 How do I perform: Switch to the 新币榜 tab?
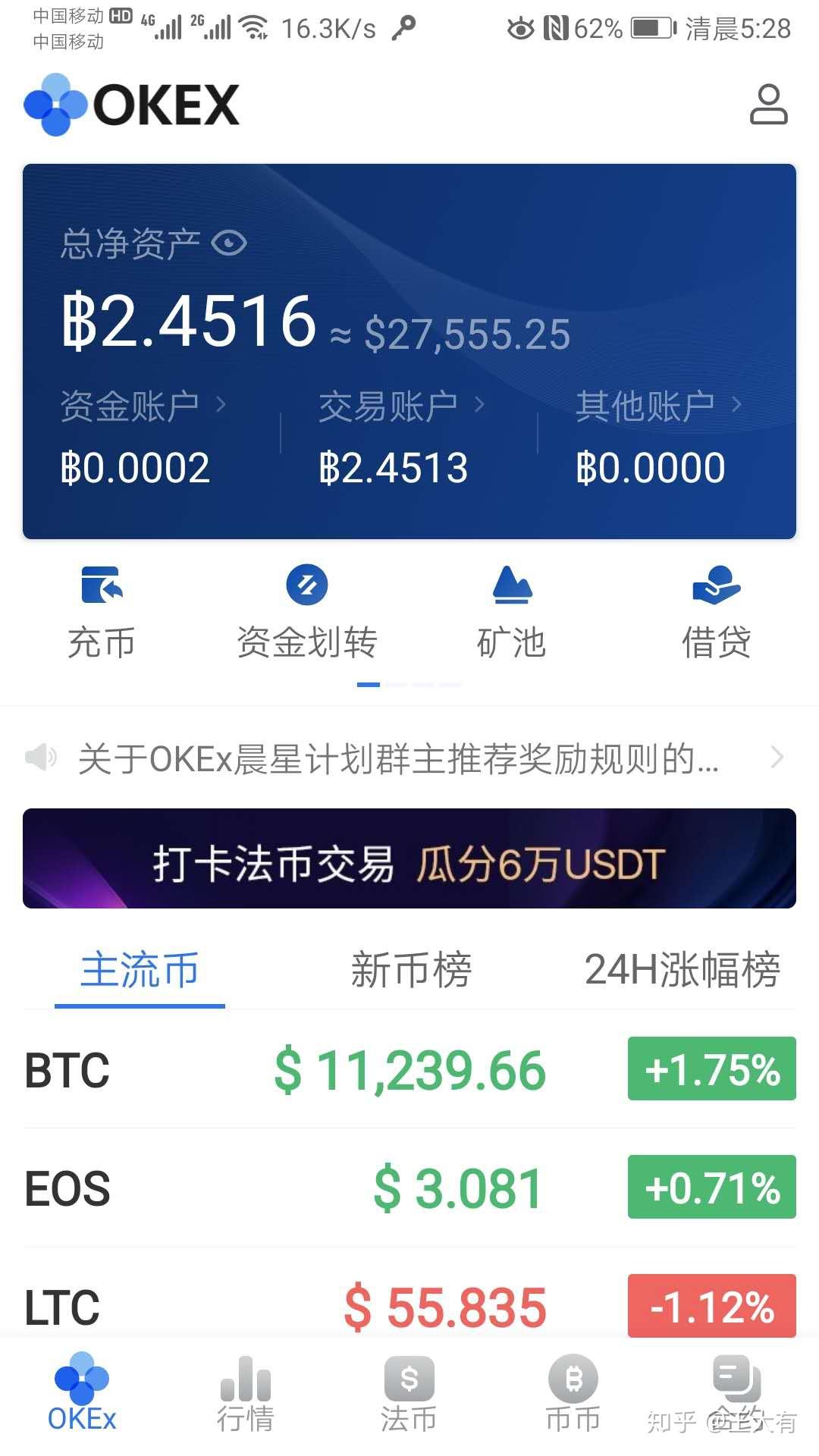click(410, 968)
